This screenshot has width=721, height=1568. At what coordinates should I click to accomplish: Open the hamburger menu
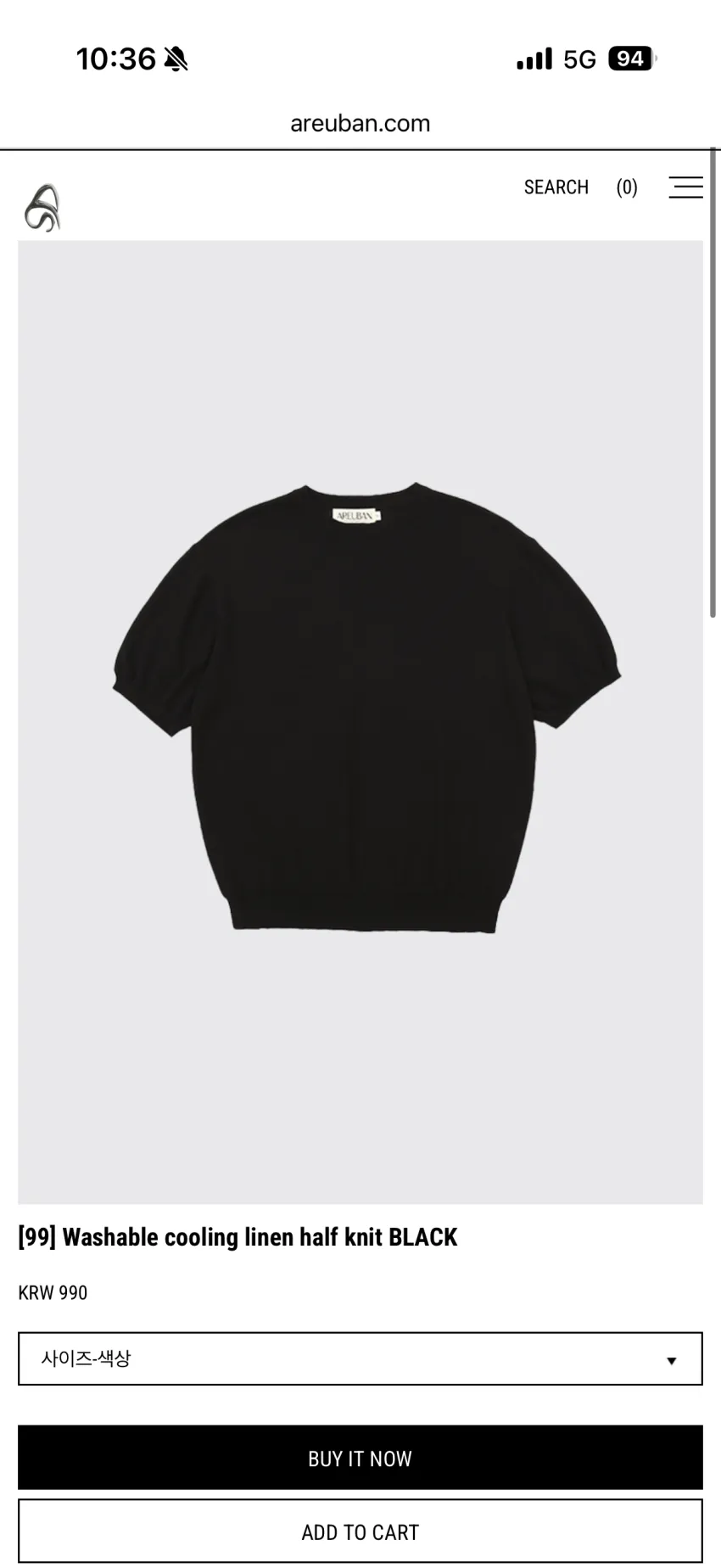[x=685, y=188]
